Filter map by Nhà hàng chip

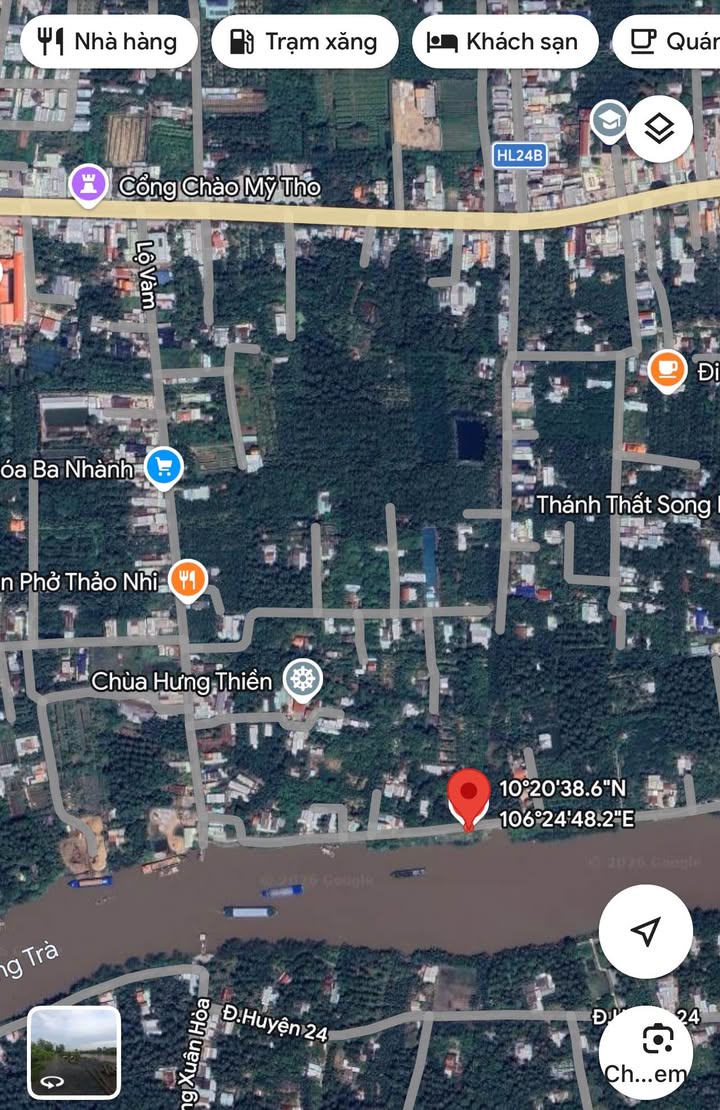[x=108, y=42]
